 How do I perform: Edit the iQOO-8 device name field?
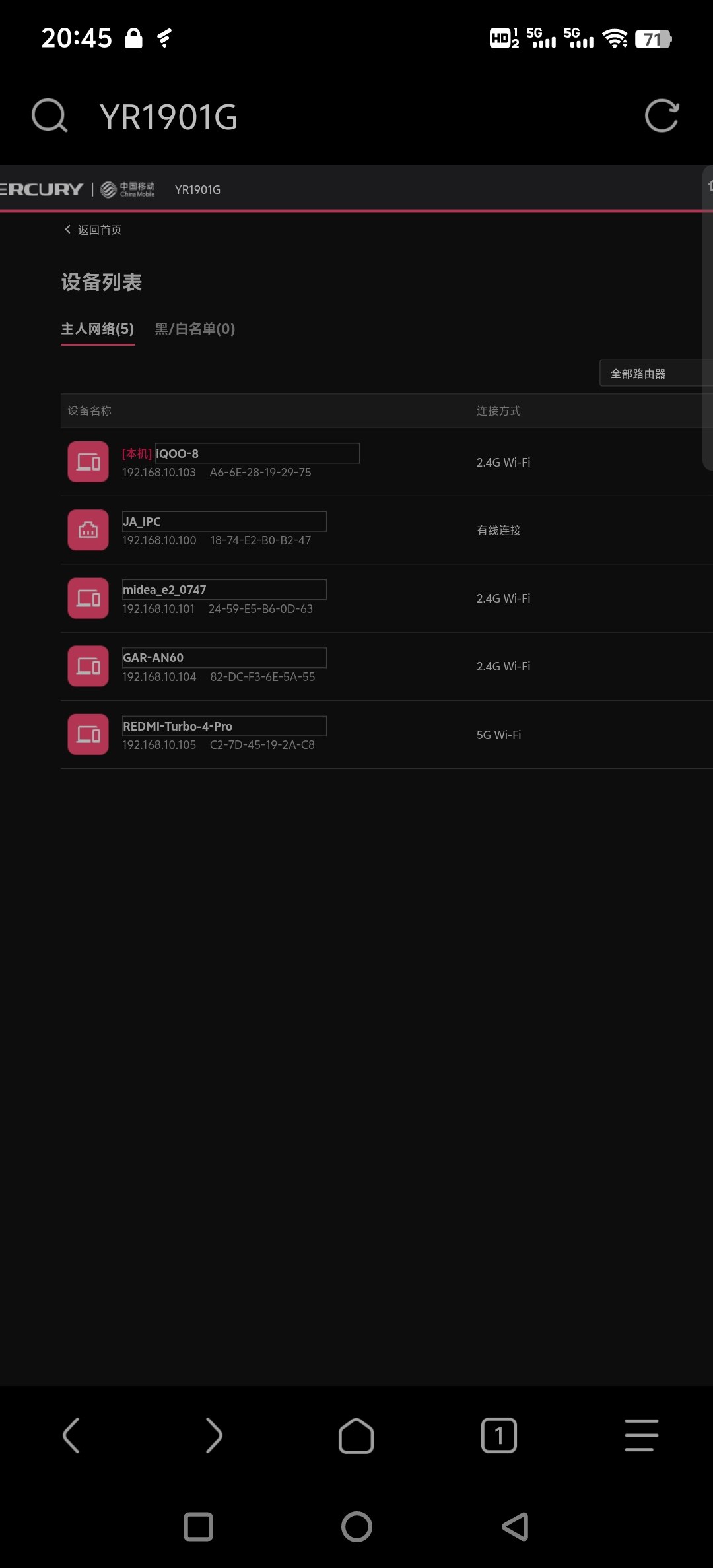click(257, 453)
